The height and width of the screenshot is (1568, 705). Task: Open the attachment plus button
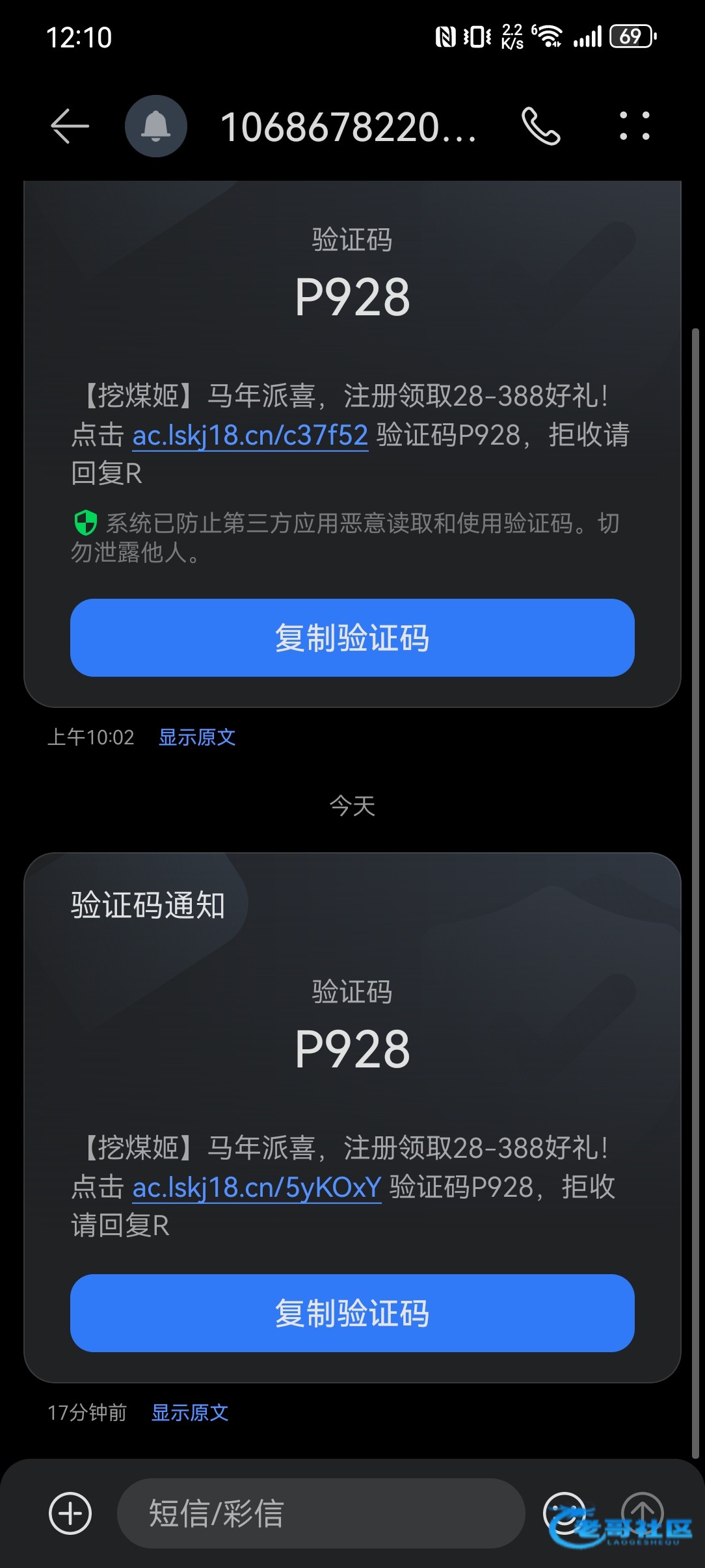[70, 1513]
